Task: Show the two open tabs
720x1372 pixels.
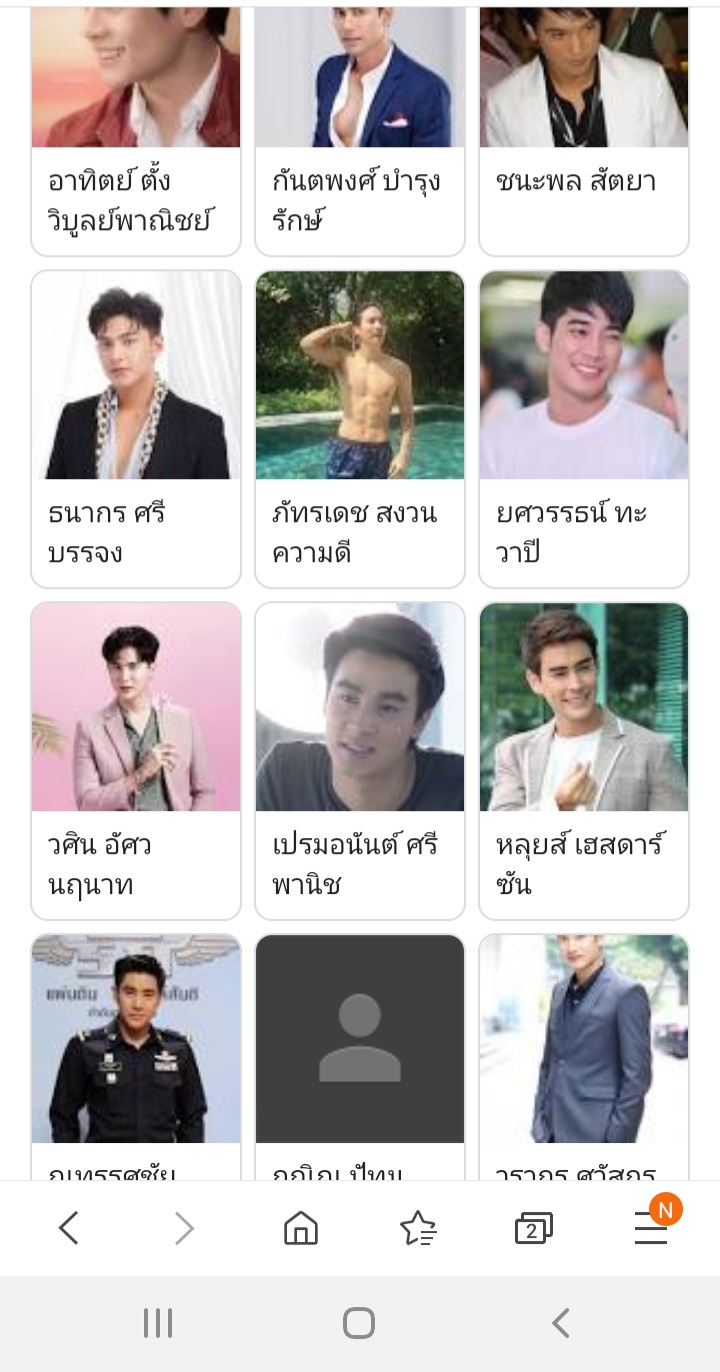Action: pyautogui.click(x=533, y=1228)
